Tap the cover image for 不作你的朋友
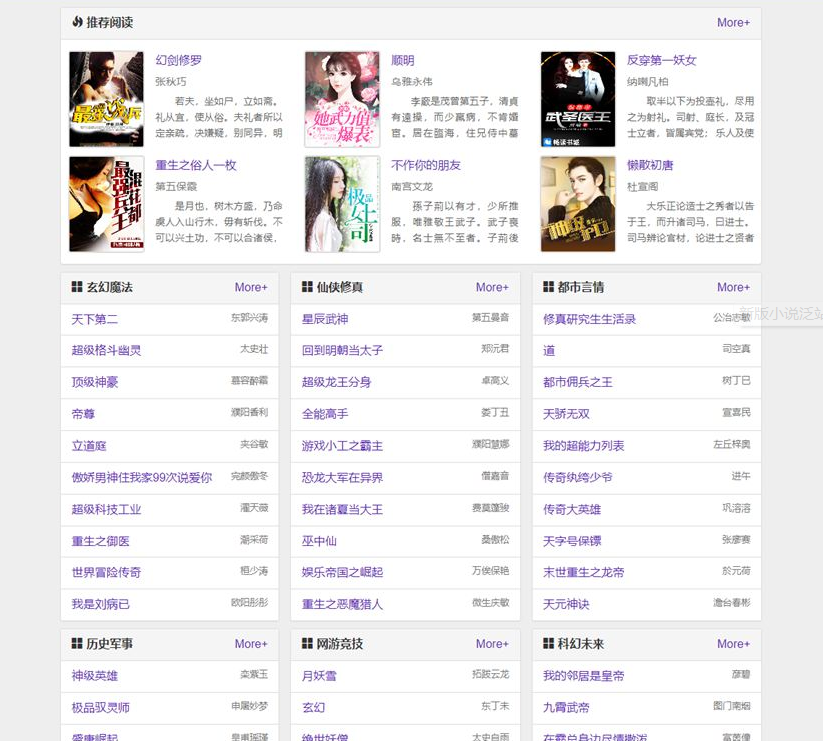 point(342,204)
